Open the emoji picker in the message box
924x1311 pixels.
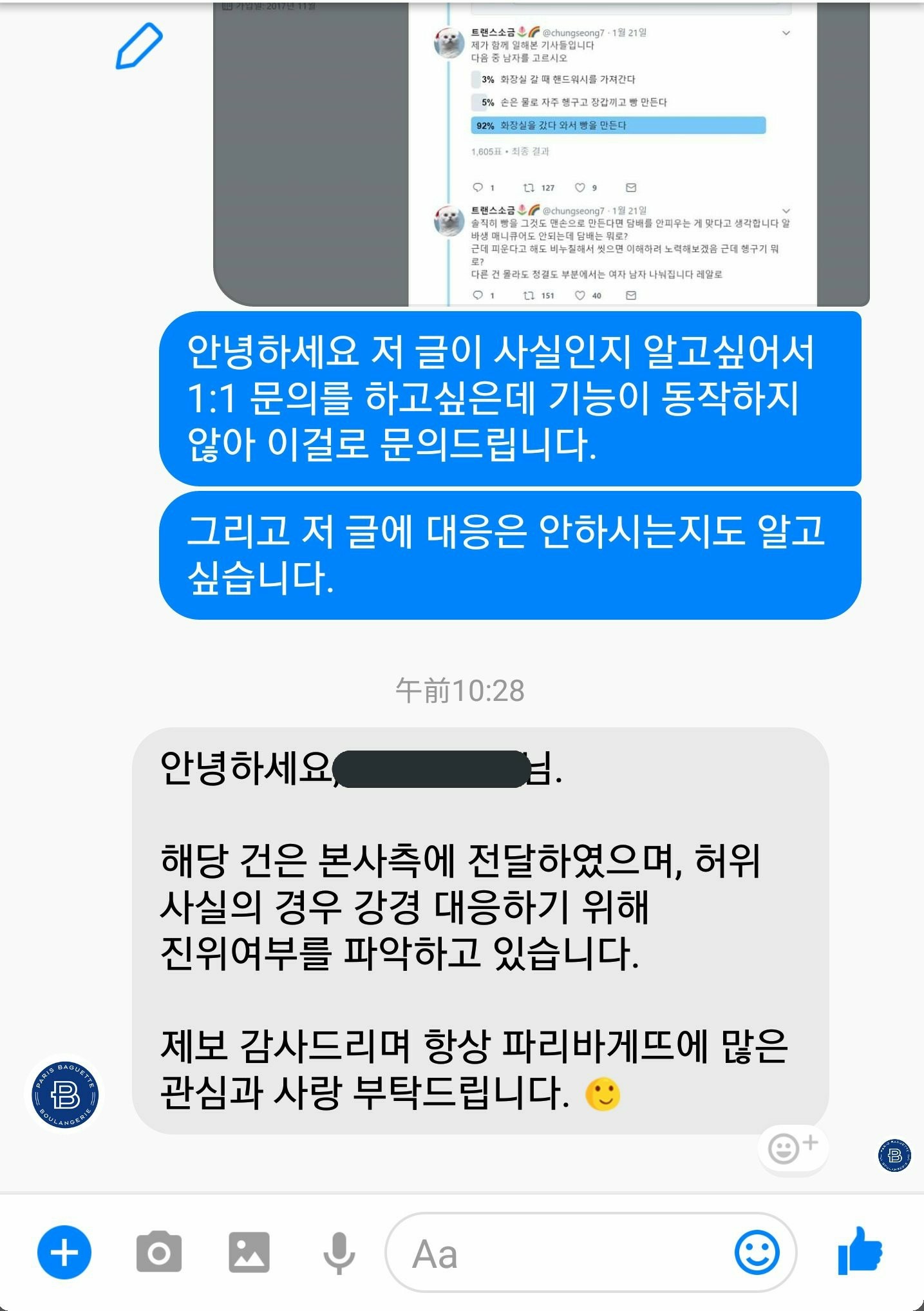[757, 1253]
